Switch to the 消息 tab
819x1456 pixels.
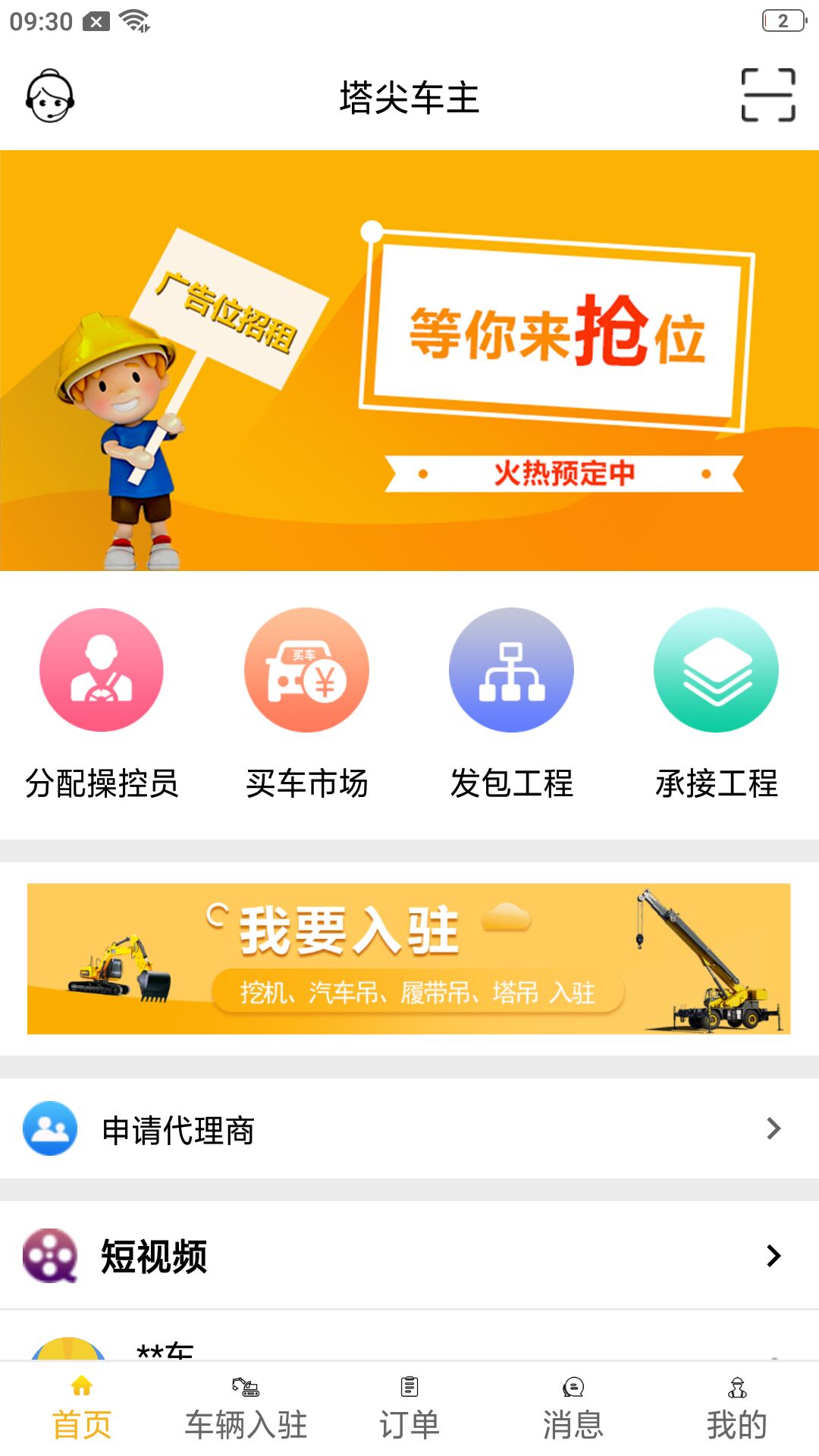pos(573,1407)
